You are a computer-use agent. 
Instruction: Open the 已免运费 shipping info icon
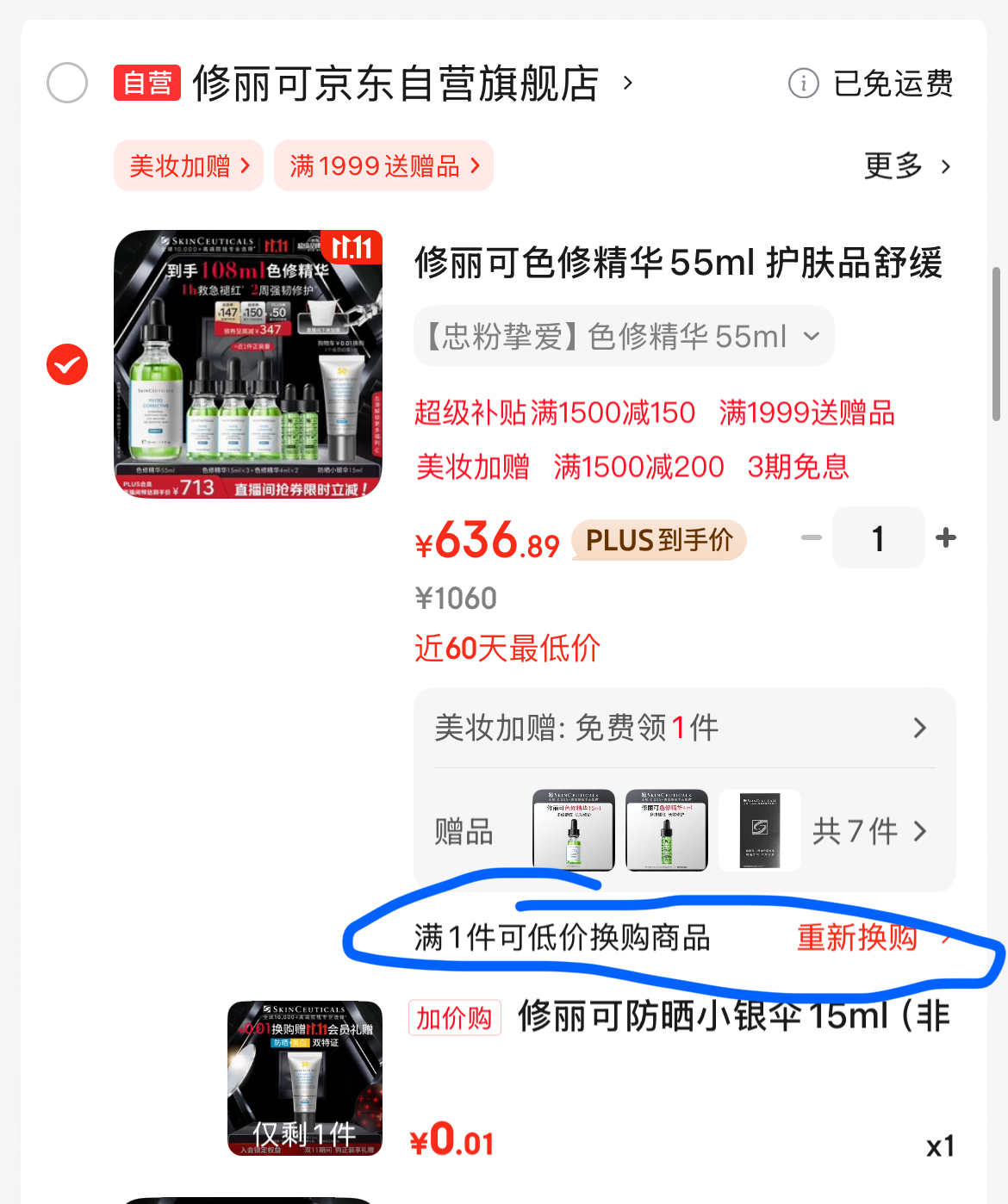[803, 84]
